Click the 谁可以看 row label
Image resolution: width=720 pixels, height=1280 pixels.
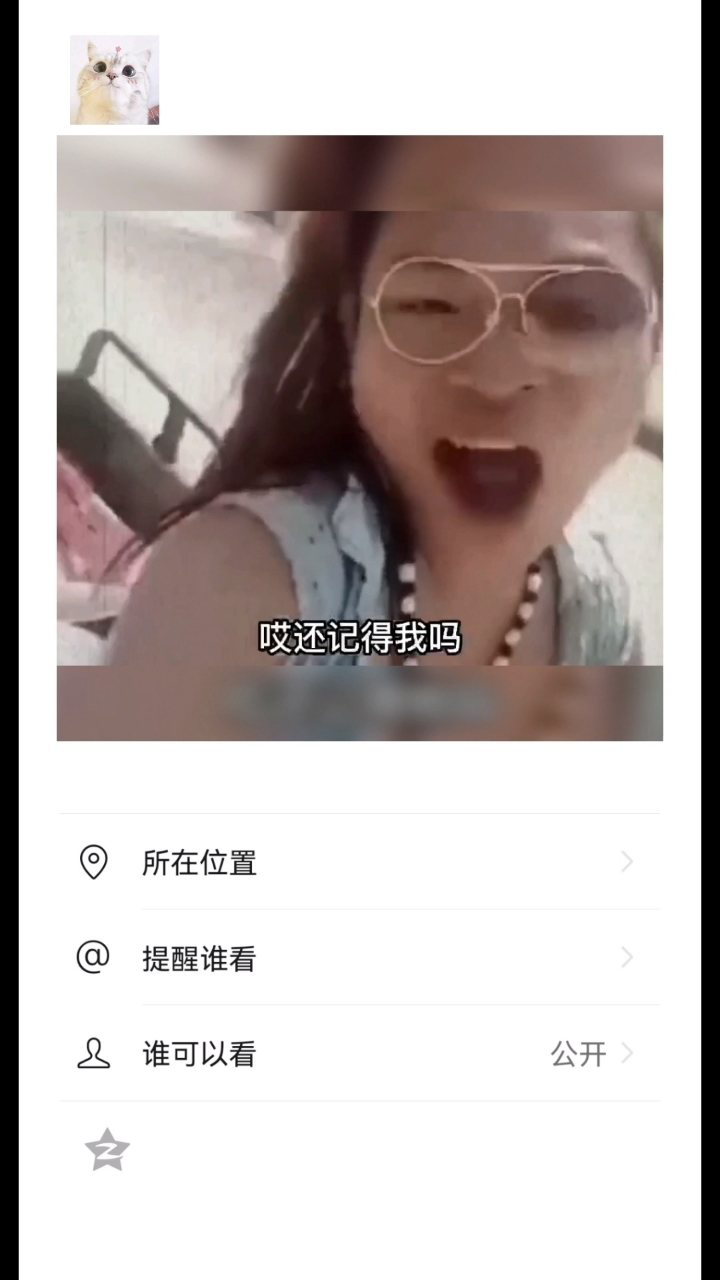pyautogui.click(x=198, y=1053)
